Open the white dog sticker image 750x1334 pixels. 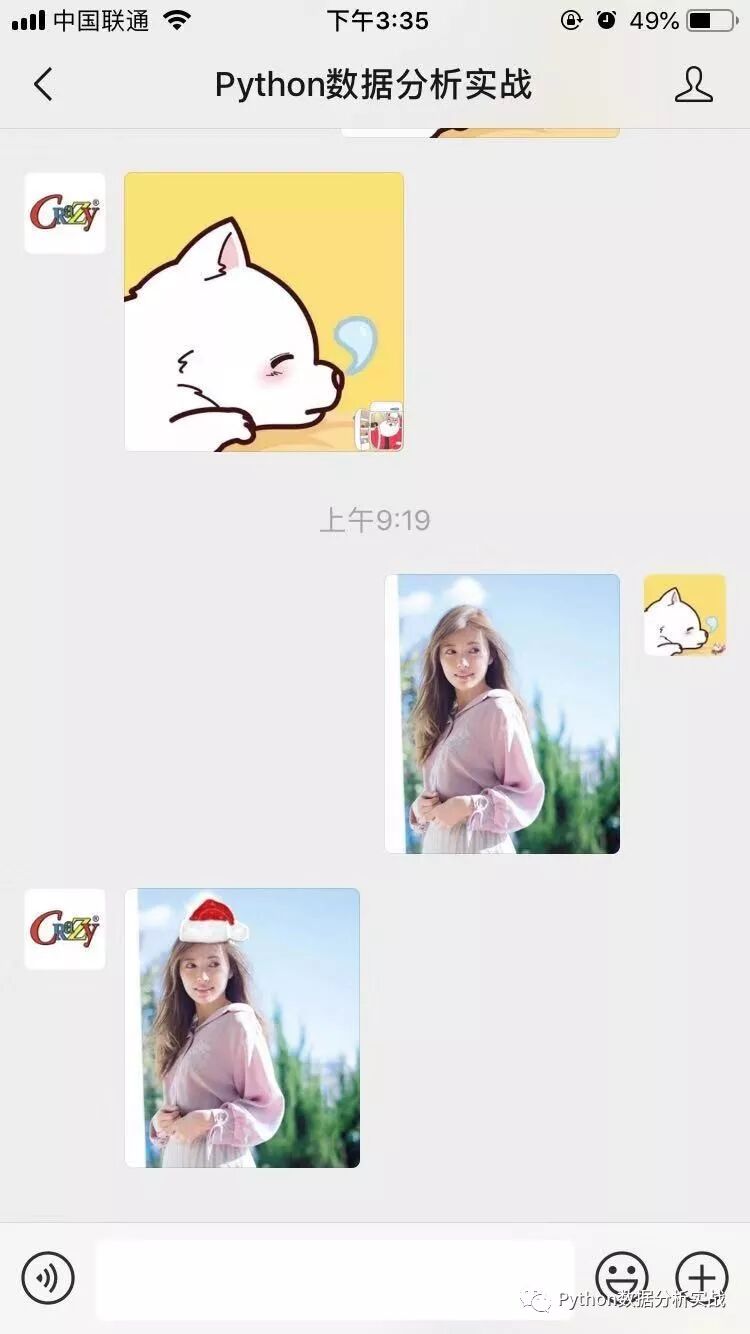264,312
